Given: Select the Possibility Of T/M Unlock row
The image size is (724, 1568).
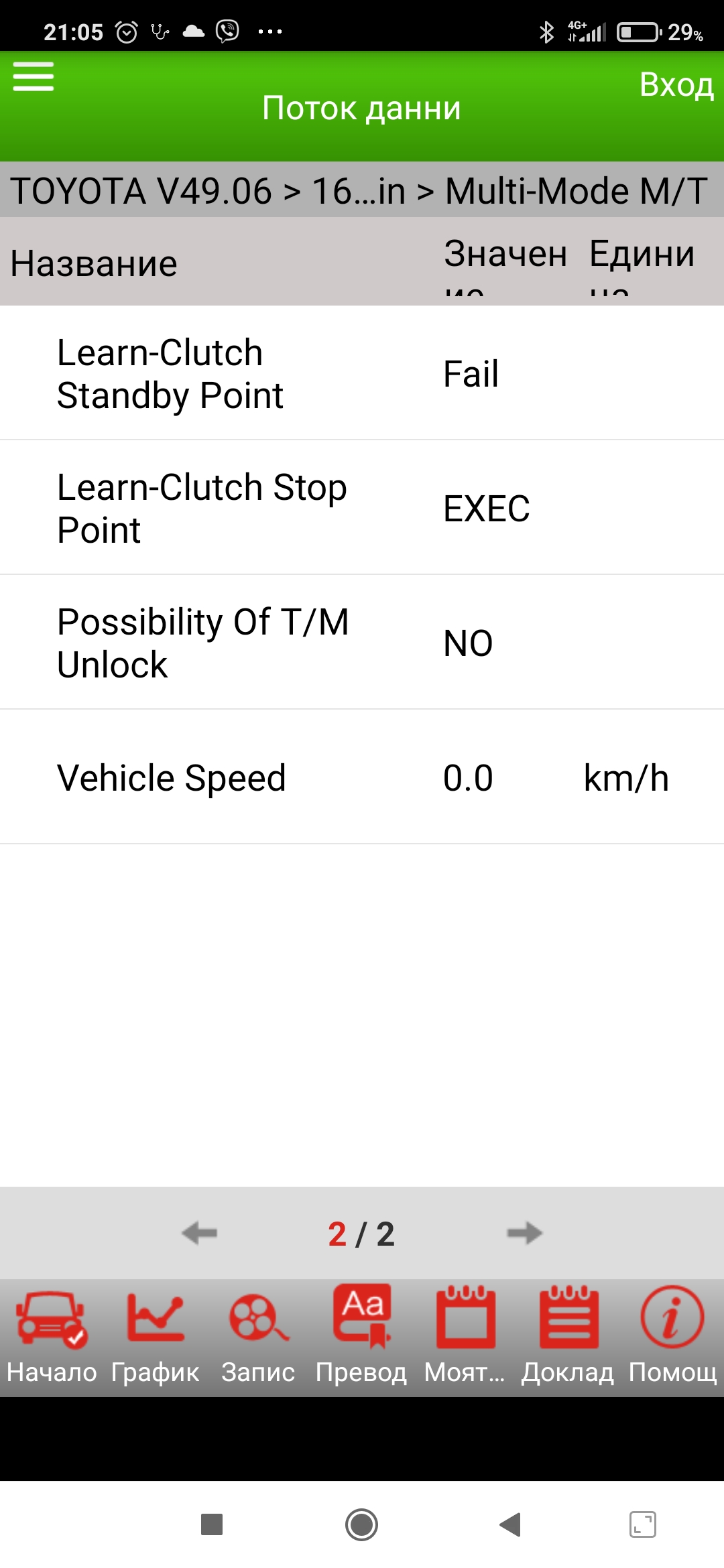Looking at the screenshot, I should click(x=362, y=643).
